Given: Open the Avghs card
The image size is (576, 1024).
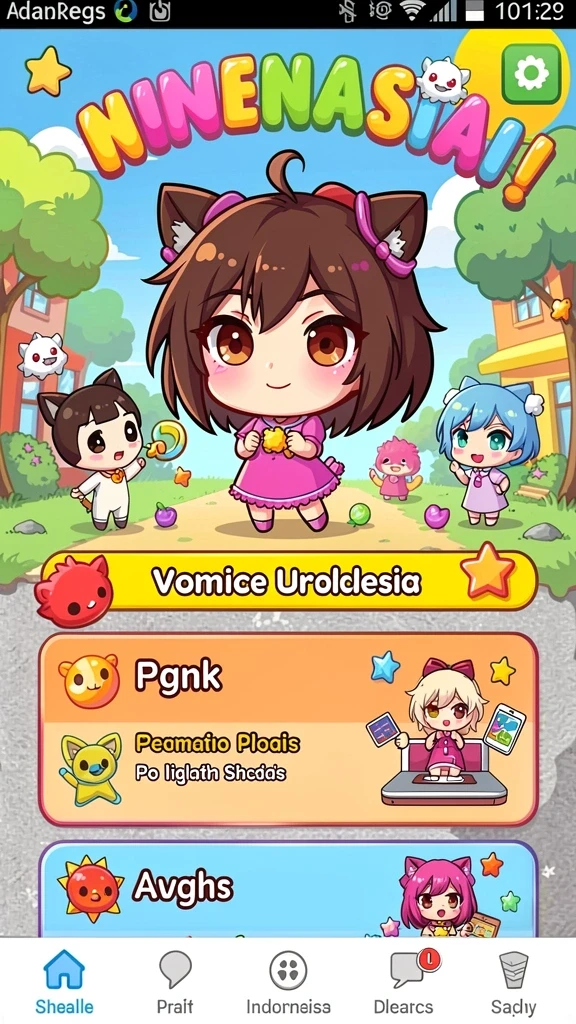Looking at the screenshot, I should (288, 889).
